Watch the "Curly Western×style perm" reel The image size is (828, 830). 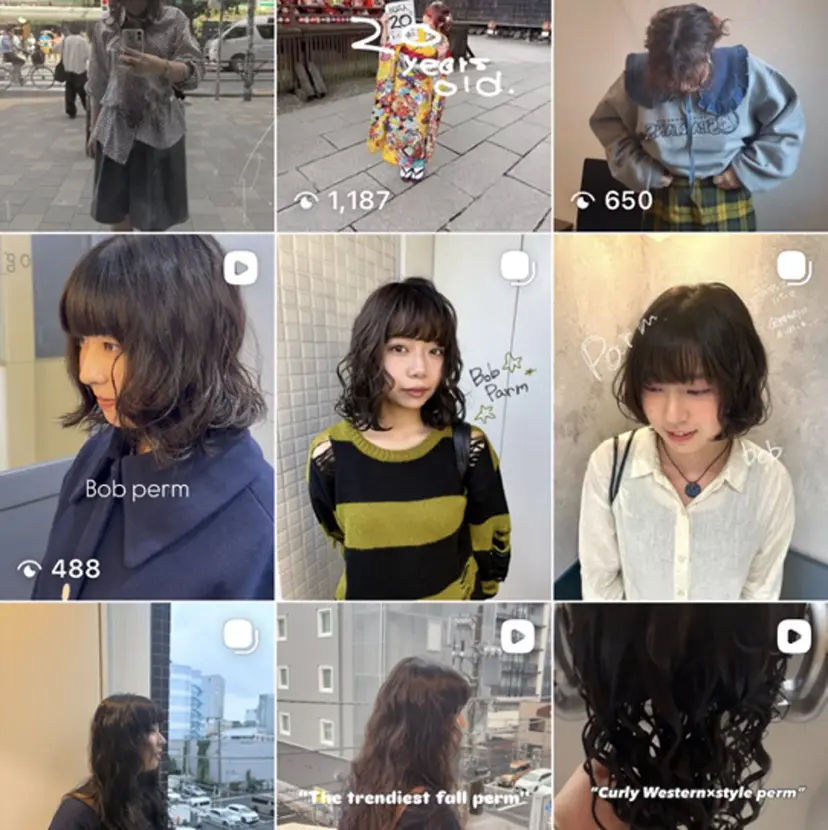pyautogui.click(x=691, y=716)
